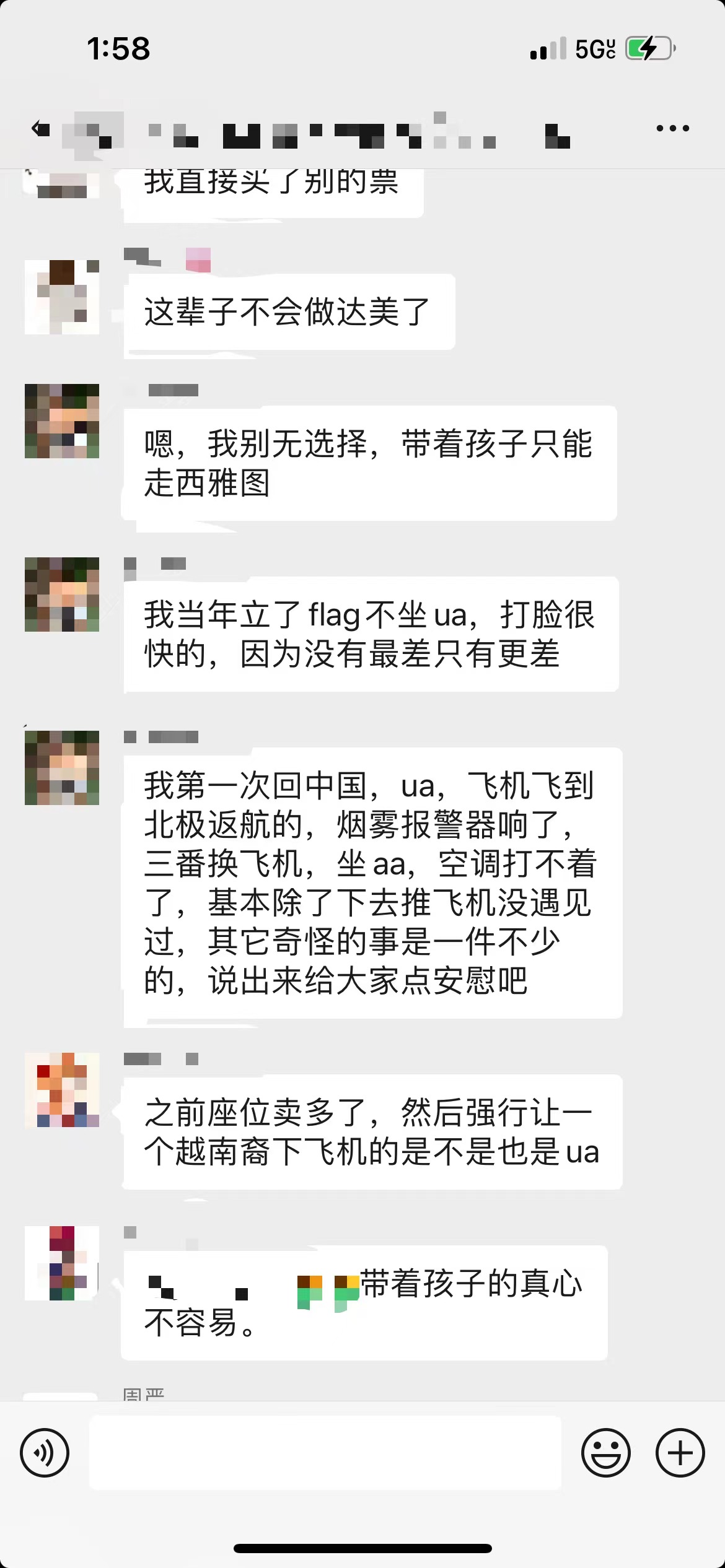Open the emoji sticker panel
This screenshot has height=1568, width=725.
(606, 1453)
